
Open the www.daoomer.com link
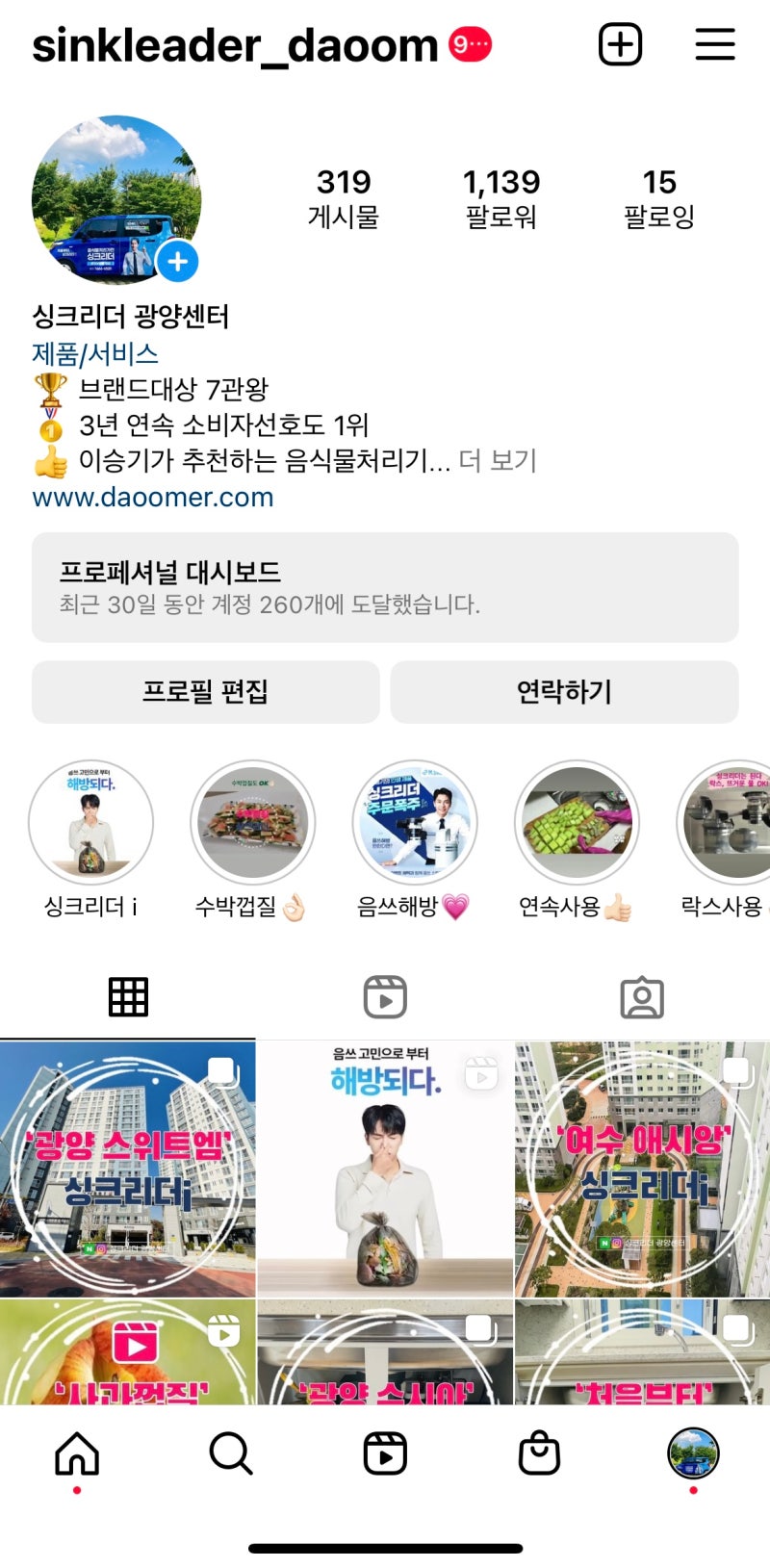click(x=153, y=498)
